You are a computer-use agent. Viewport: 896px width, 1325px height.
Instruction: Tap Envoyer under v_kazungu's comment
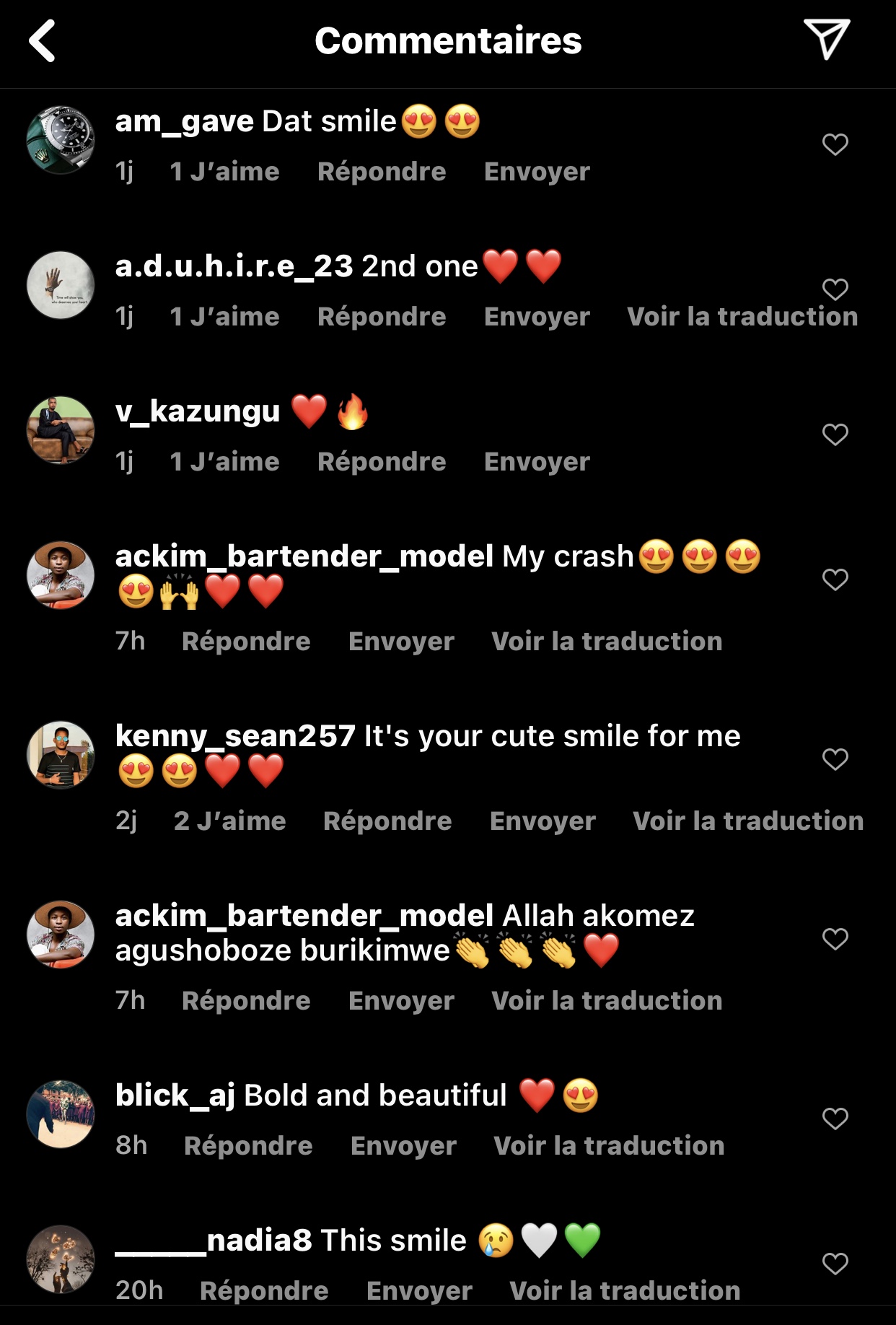click(537, 462)
